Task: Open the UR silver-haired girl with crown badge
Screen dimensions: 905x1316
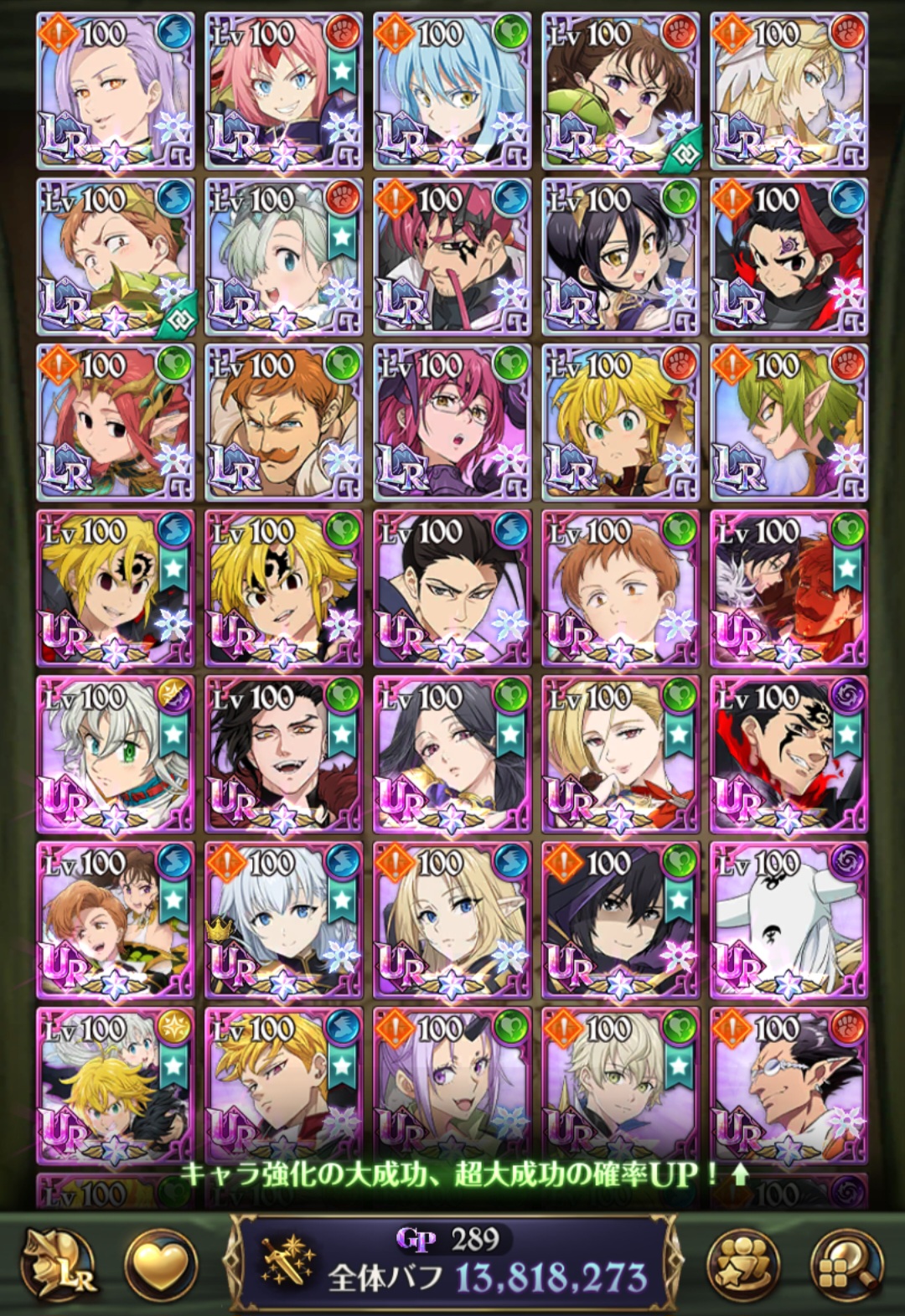Action: 283,920
